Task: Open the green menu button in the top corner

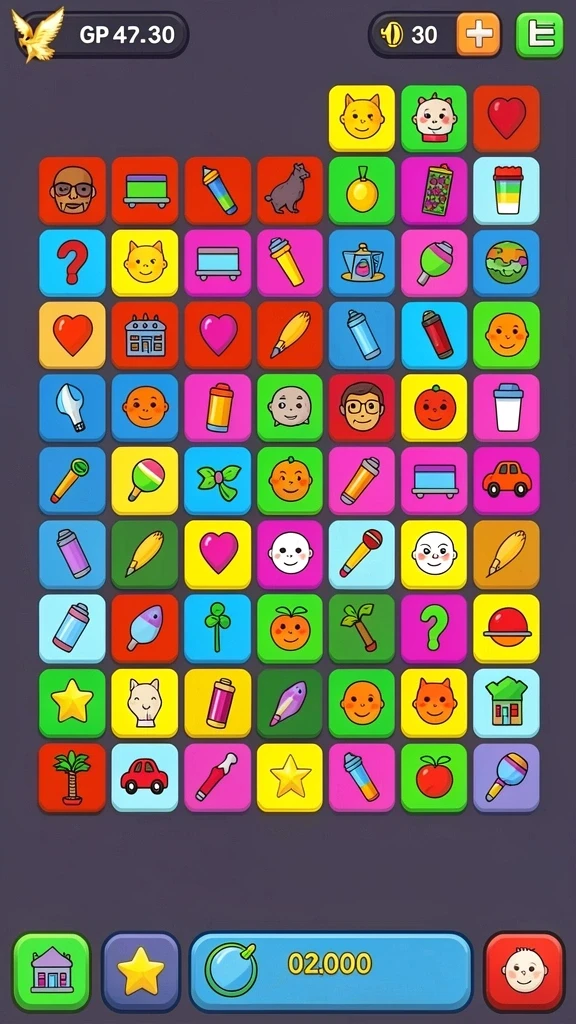Action: tap(539, 35)
